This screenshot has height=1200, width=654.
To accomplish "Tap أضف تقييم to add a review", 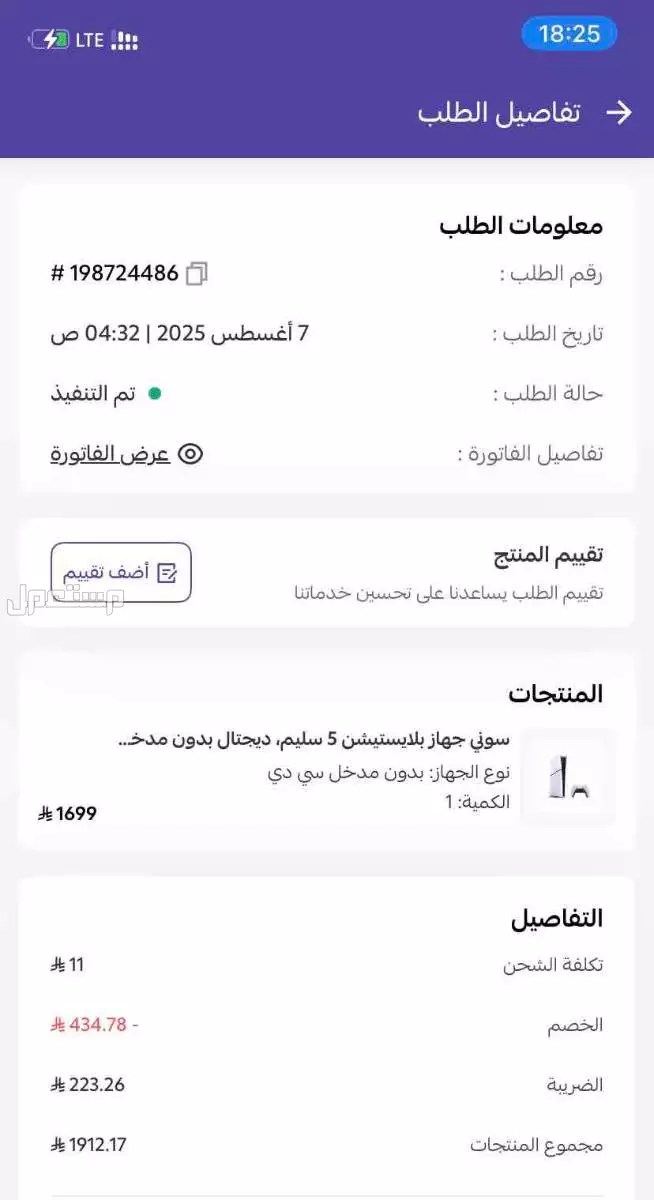I will click(x=121, y=572).
